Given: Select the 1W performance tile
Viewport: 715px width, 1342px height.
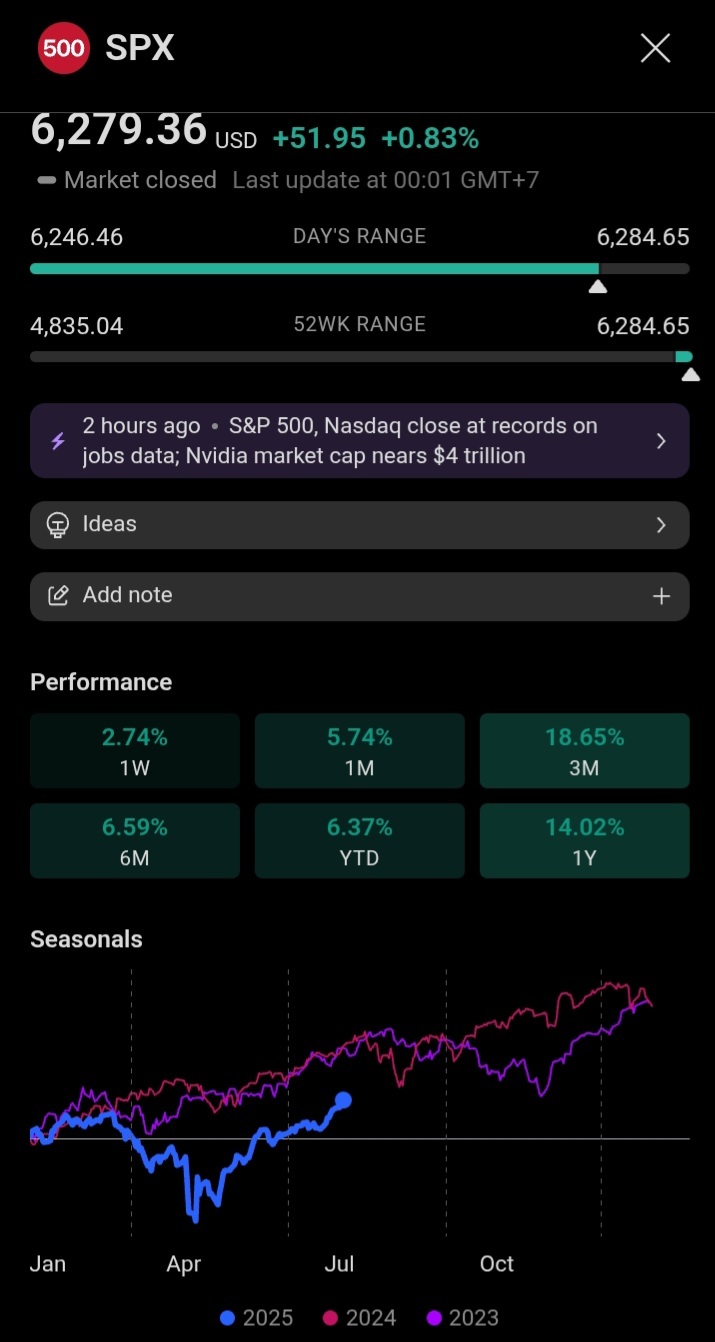Looking at the screenshot, I should [135, 751].
